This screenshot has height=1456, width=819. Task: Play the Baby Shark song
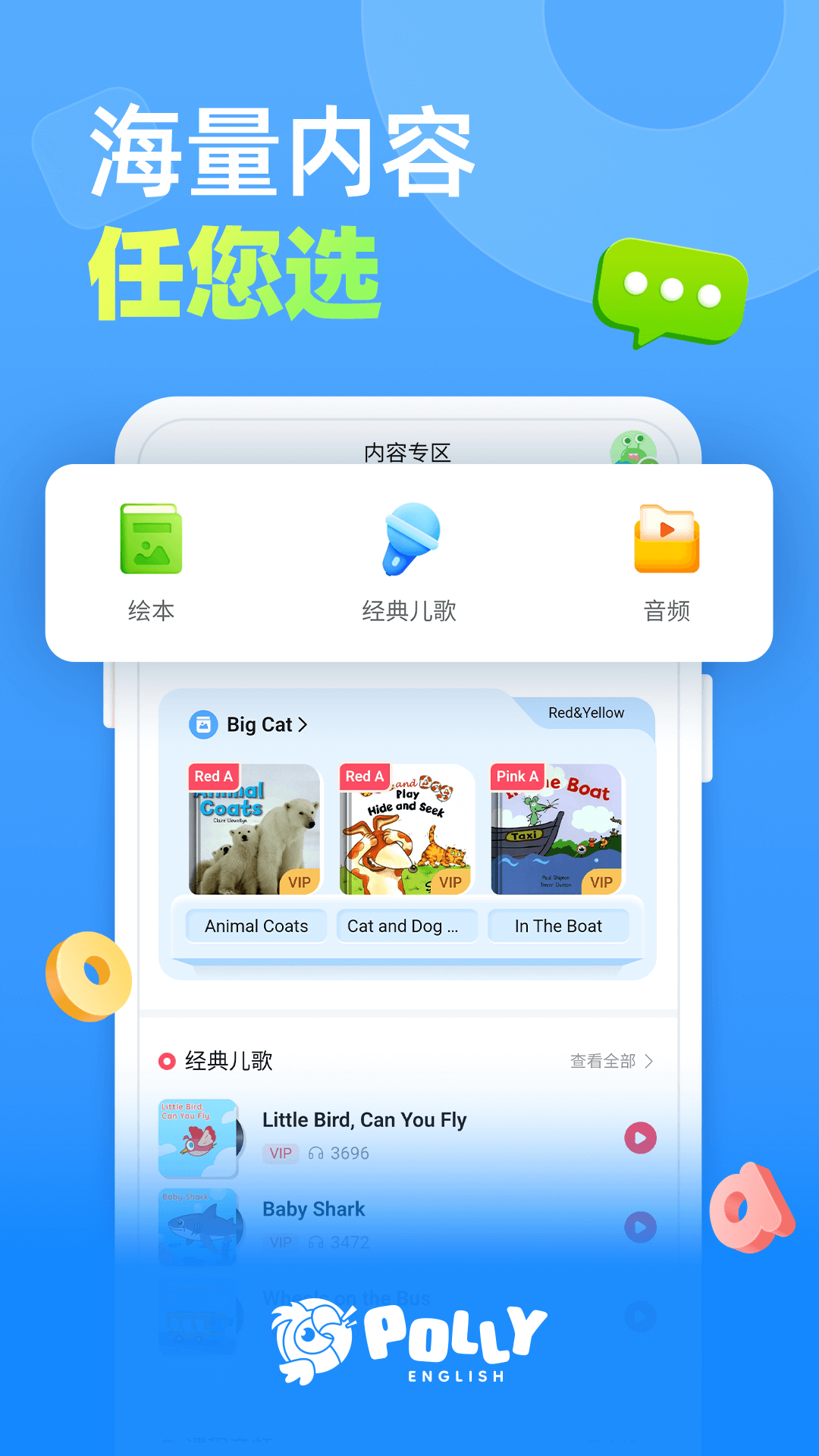(639, 1227)
